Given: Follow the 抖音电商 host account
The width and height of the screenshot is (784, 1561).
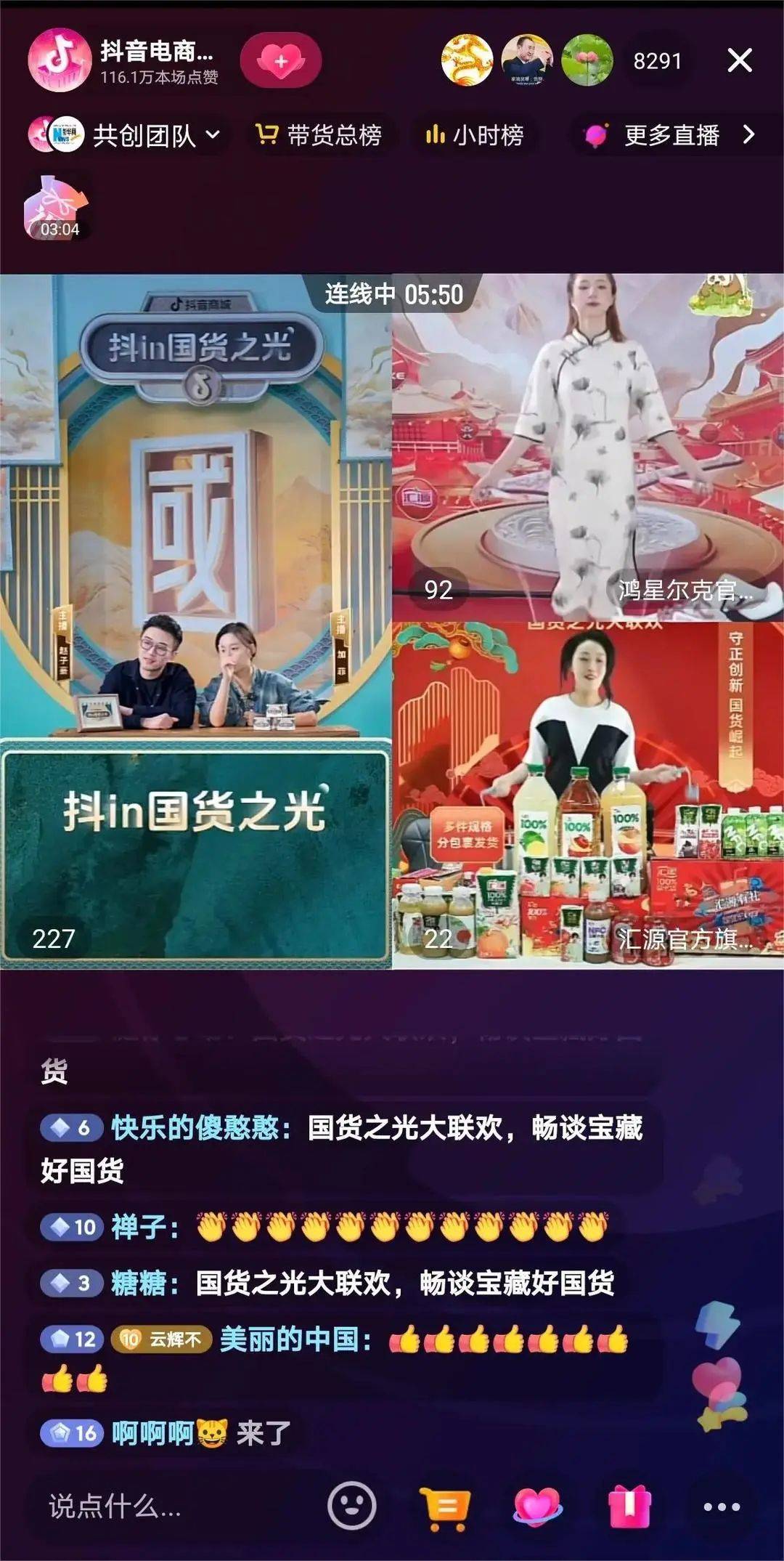Looking at the screenshot, I should coord(280,61).
